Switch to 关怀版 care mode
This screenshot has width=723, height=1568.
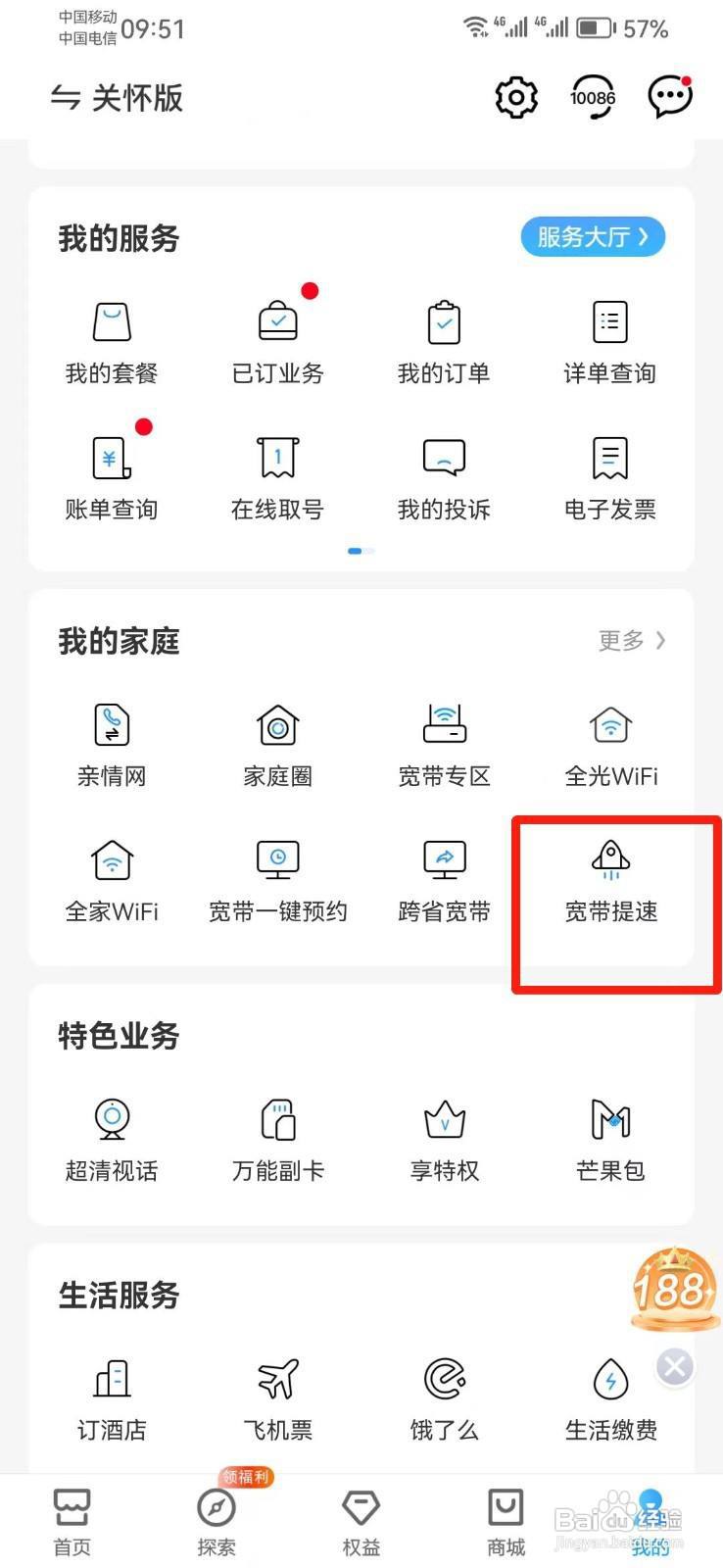tap(115, 98)
